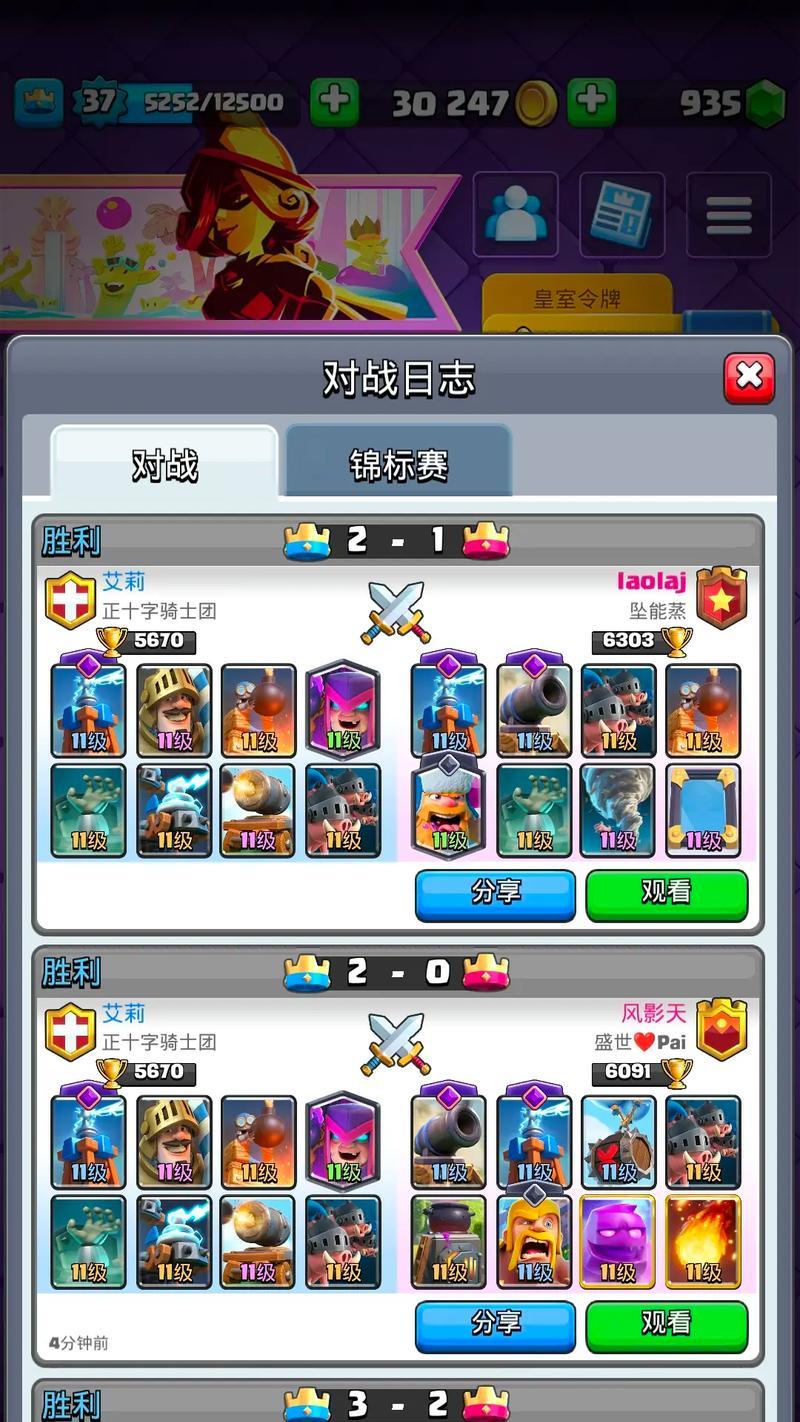Screen dimensions: 800x1422
Task: Watch the replay against laolaj
Action: 666,893
